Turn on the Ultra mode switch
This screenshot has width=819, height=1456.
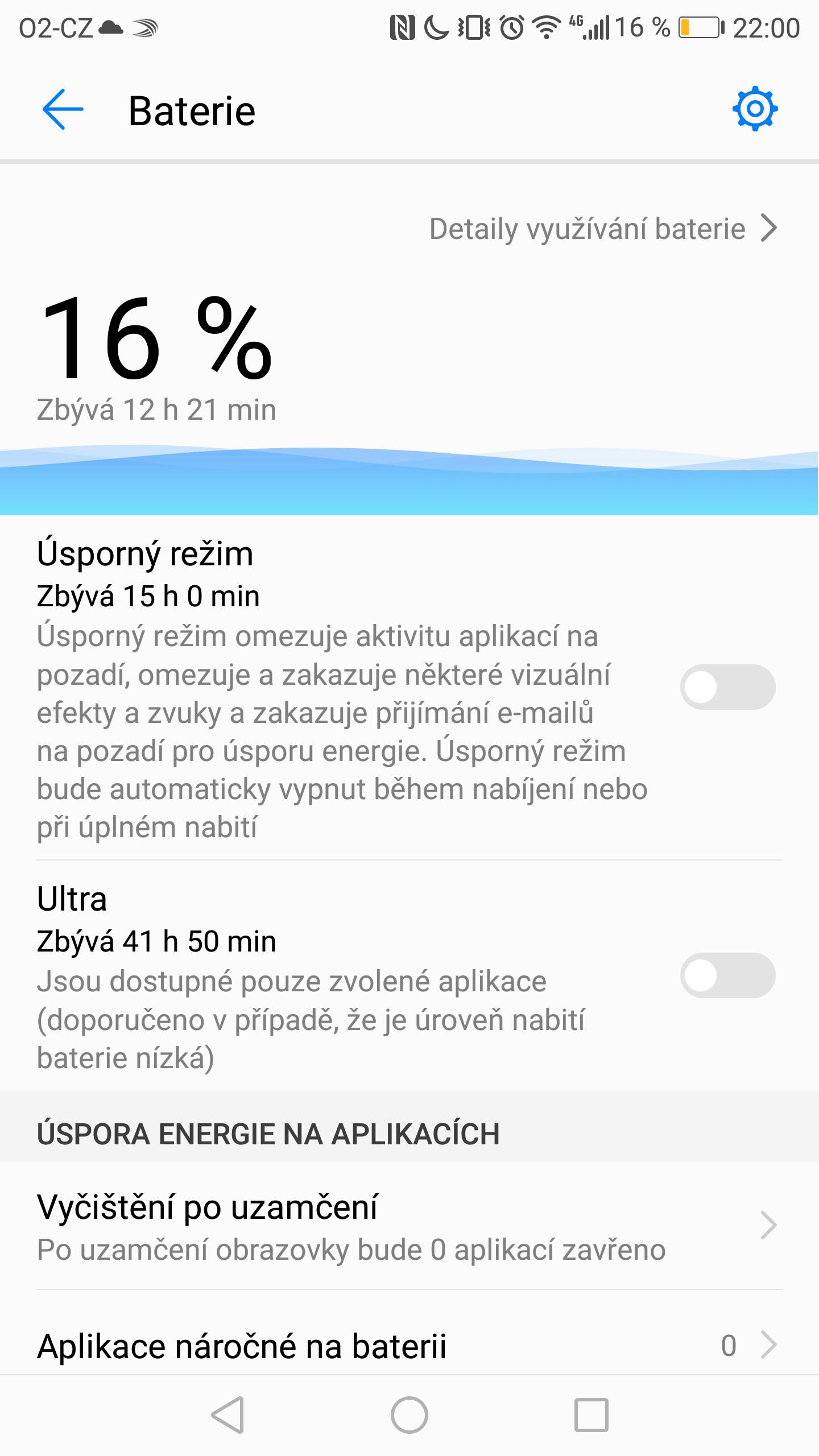coord(727,975)
